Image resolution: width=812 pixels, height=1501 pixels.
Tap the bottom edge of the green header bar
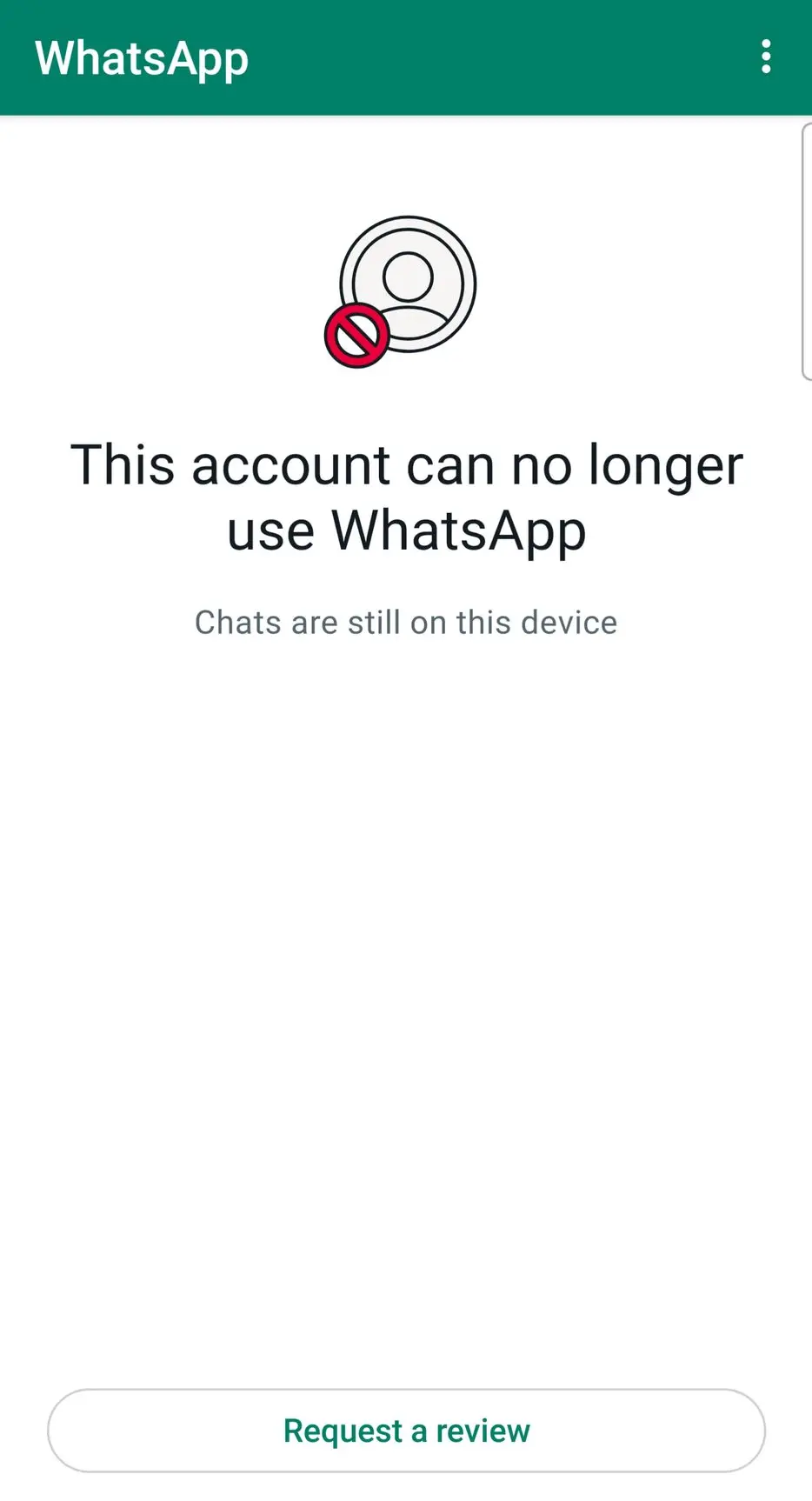pos(406,110)
